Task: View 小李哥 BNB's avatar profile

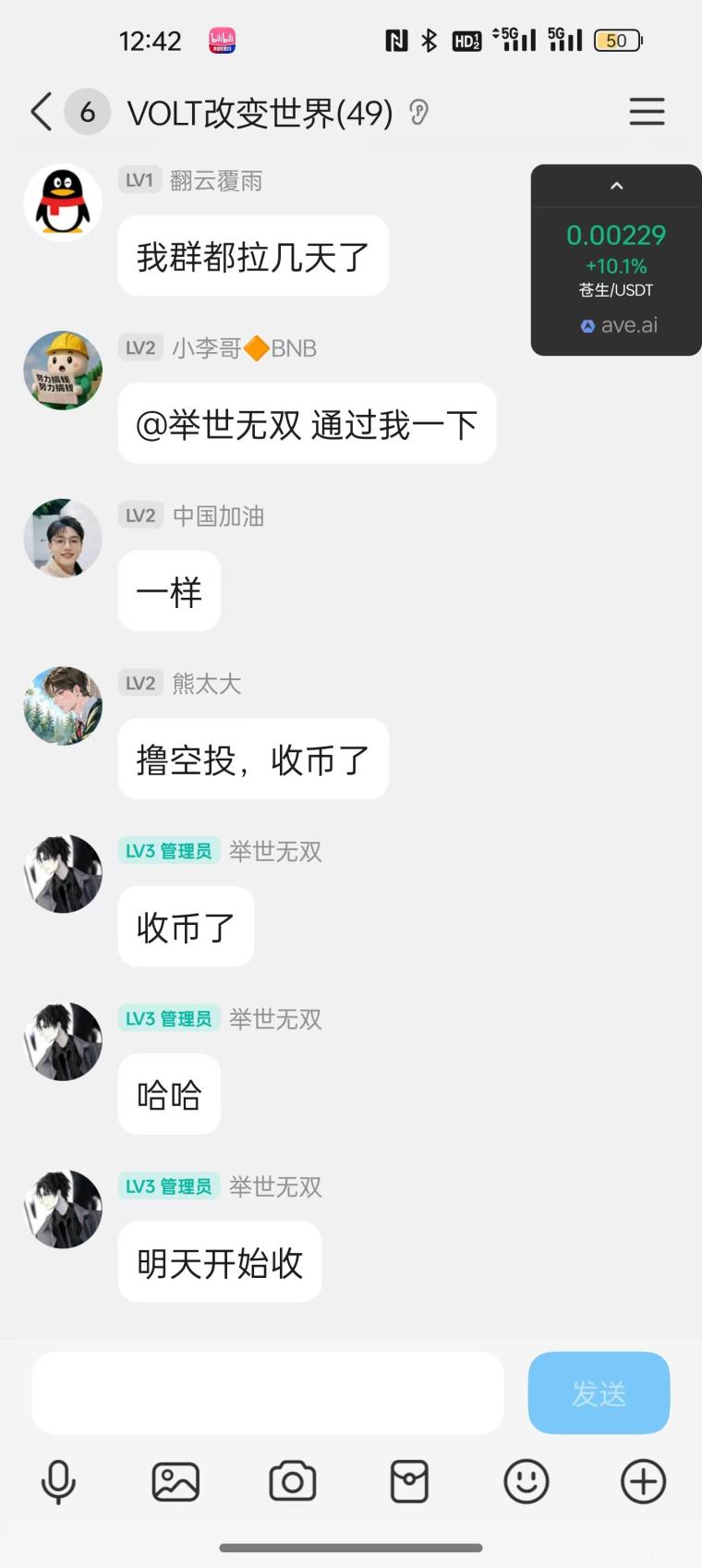Action: [63, 371]
